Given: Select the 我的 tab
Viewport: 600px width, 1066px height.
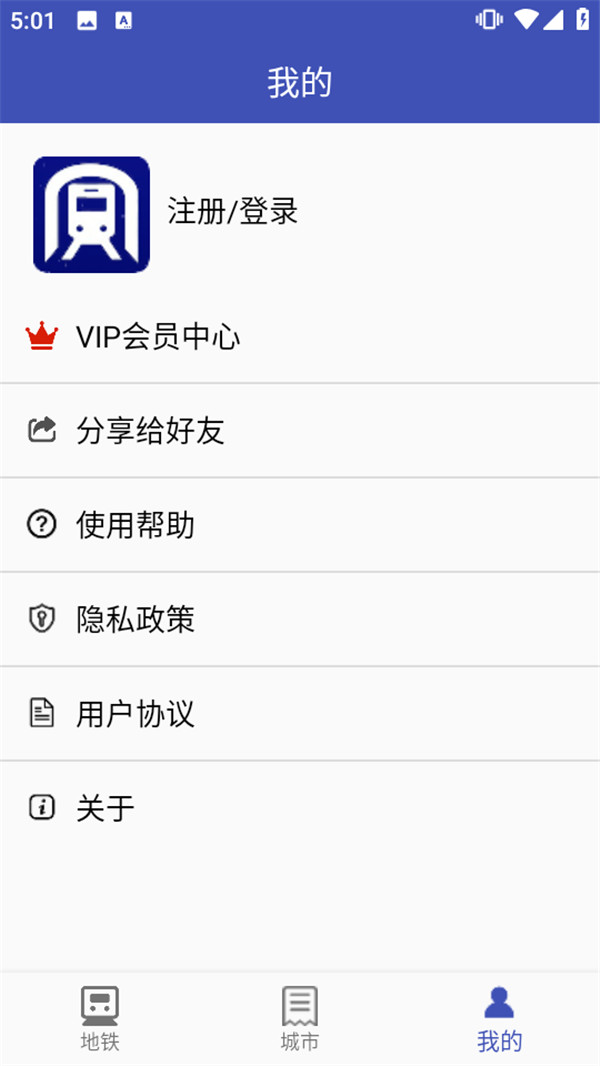Looking at the screenshot, I should pyautogui.click(x=499, y=1018).
